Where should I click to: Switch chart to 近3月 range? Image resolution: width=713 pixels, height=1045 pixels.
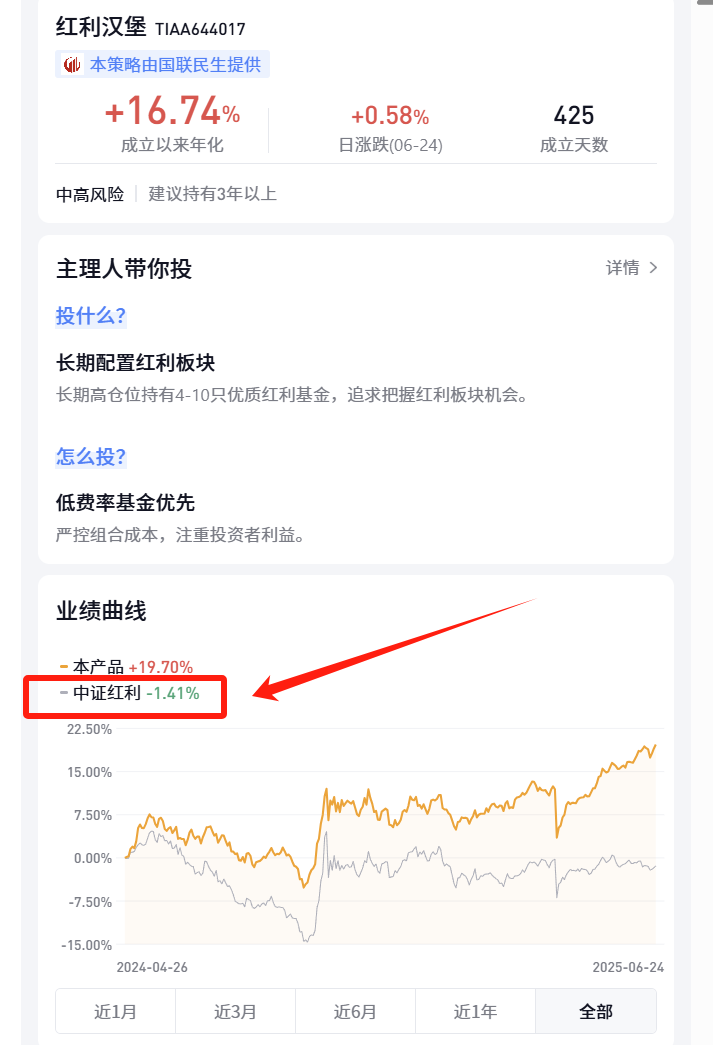coord(235,1011)
